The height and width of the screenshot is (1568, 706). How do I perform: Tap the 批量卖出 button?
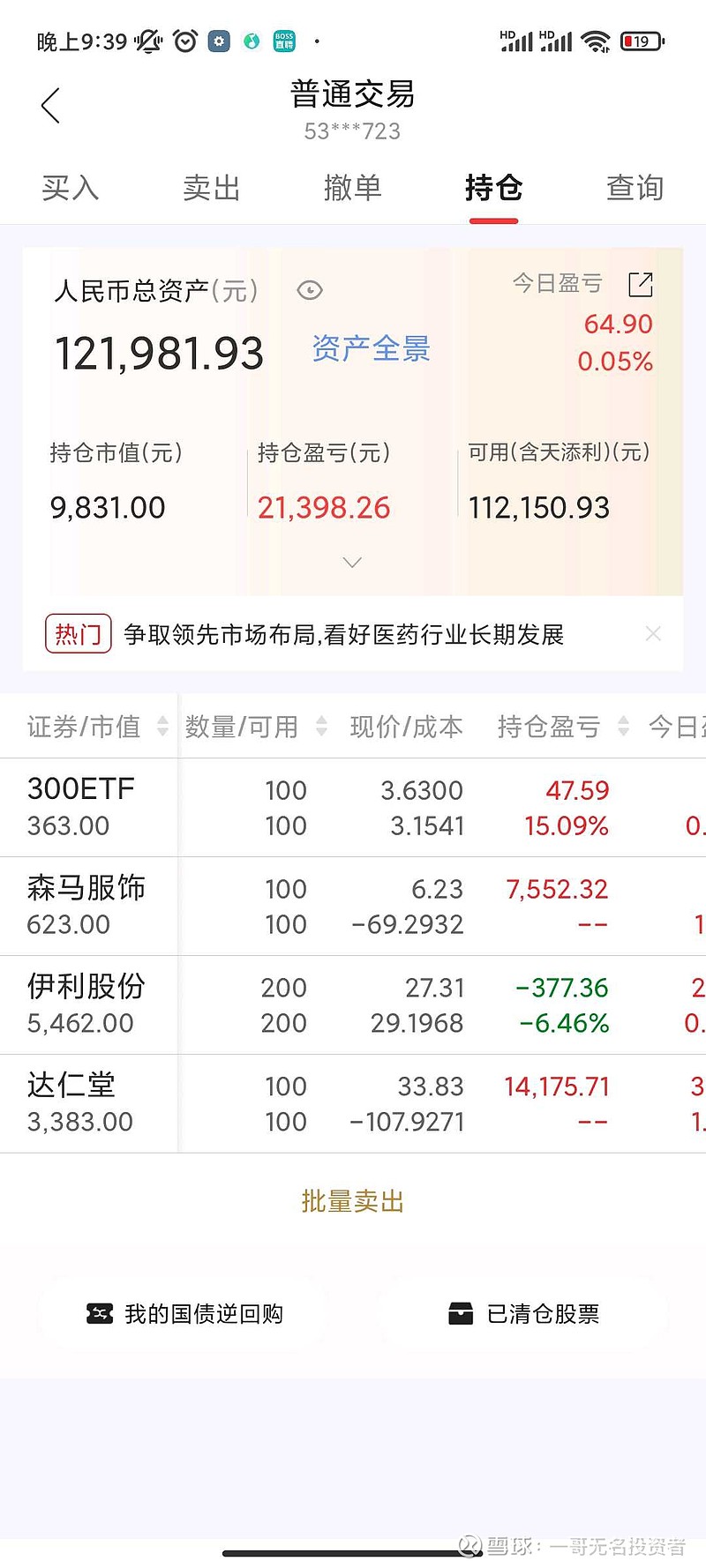[x=352, y=1200]
